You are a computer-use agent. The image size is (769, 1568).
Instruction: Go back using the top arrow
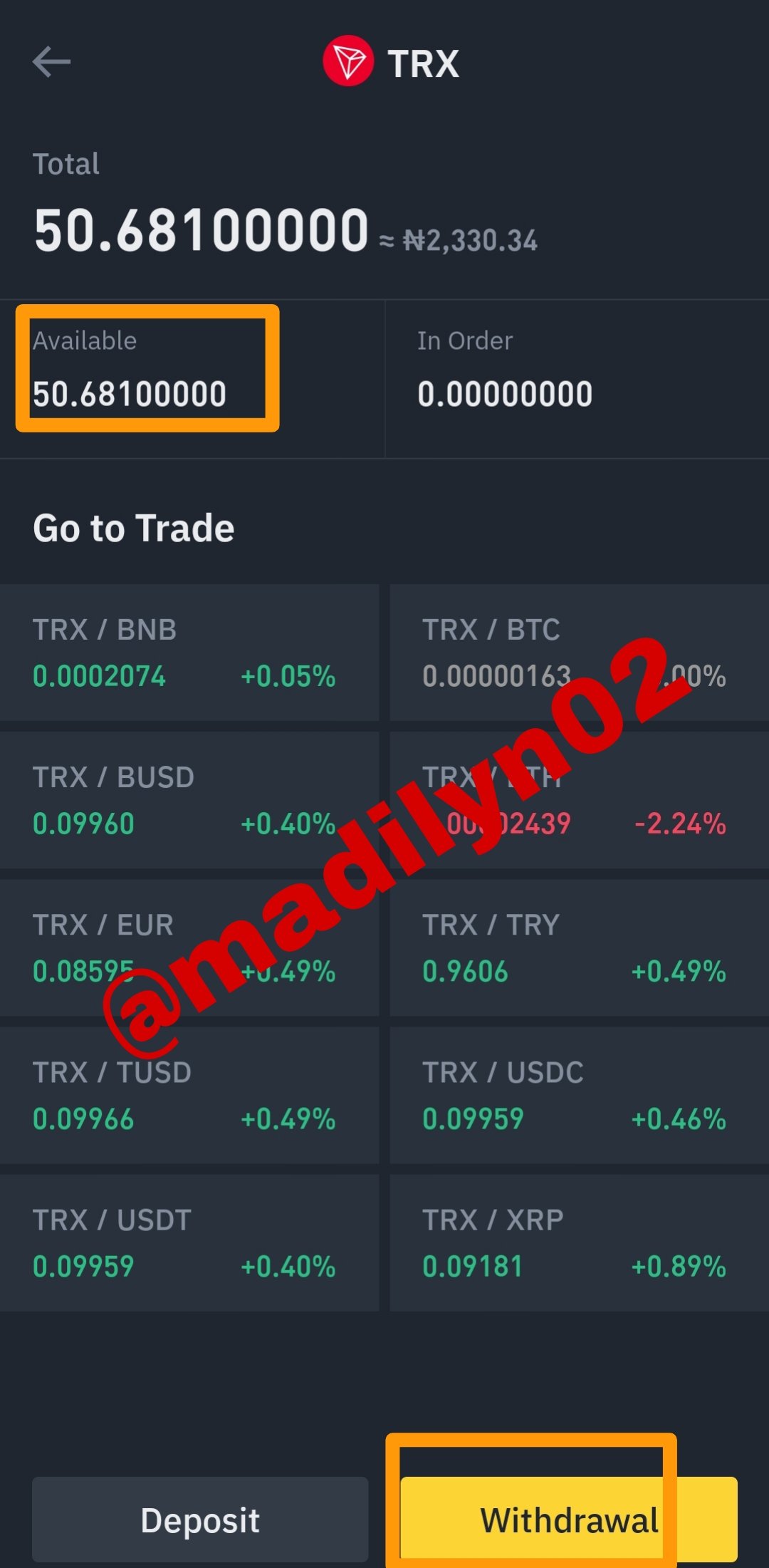coord(51,62)
